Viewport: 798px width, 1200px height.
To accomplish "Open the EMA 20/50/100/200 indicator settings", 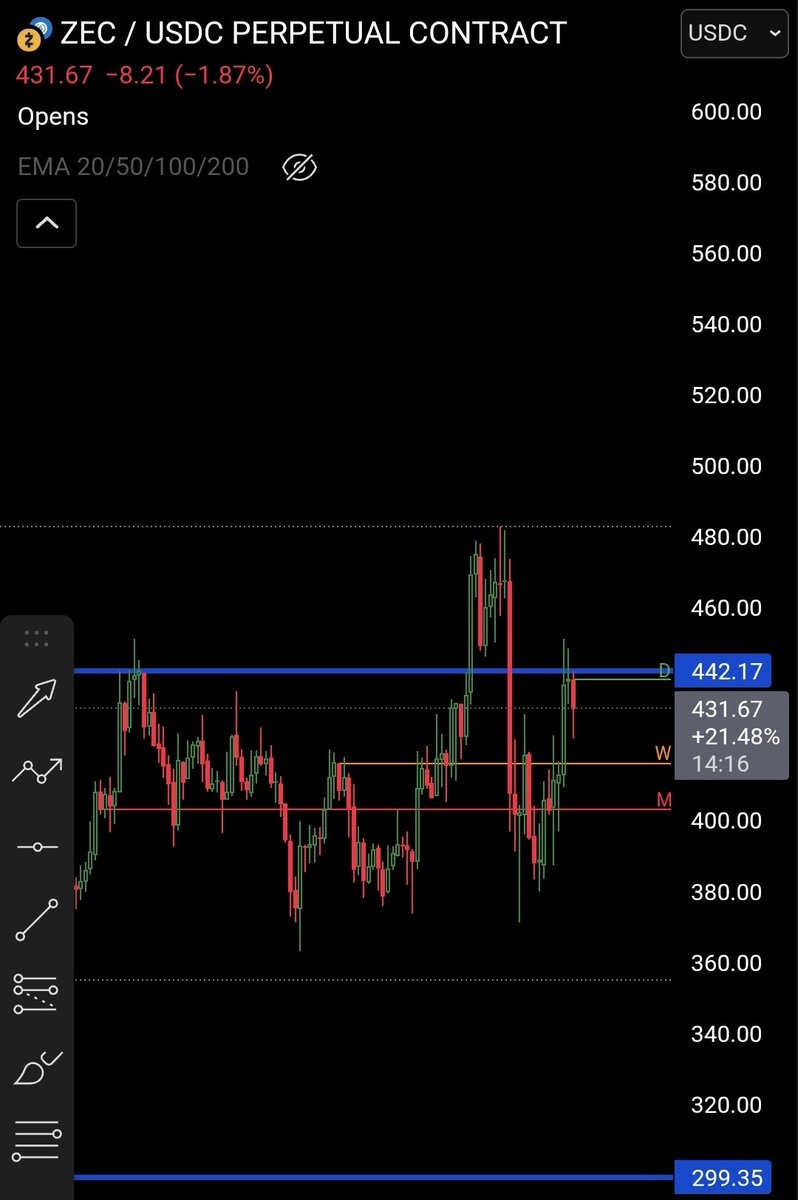I will pos(133,167).
